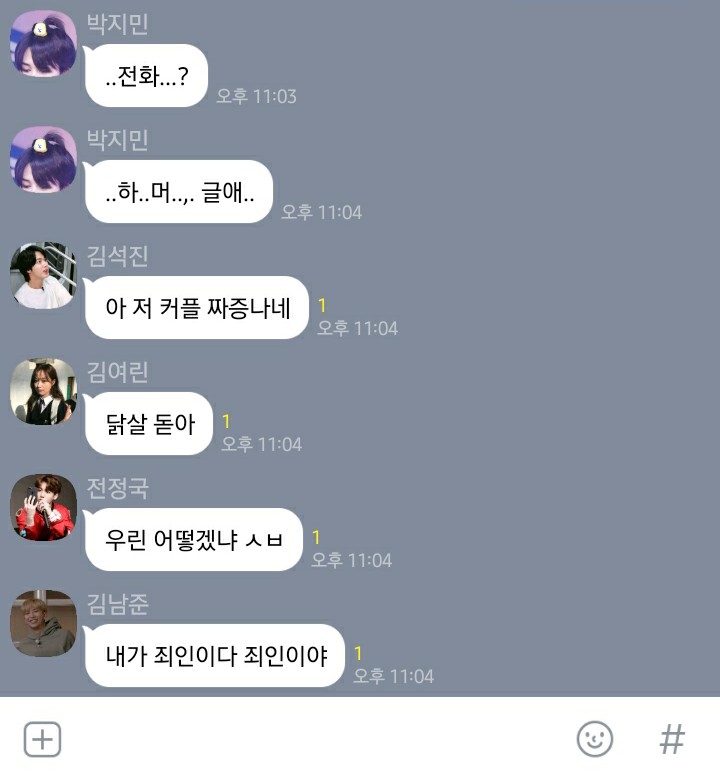Tap the "닭살 돋아" message bubble
The height and width of the screenshot is (781, 720).
(x=148, y=425)
